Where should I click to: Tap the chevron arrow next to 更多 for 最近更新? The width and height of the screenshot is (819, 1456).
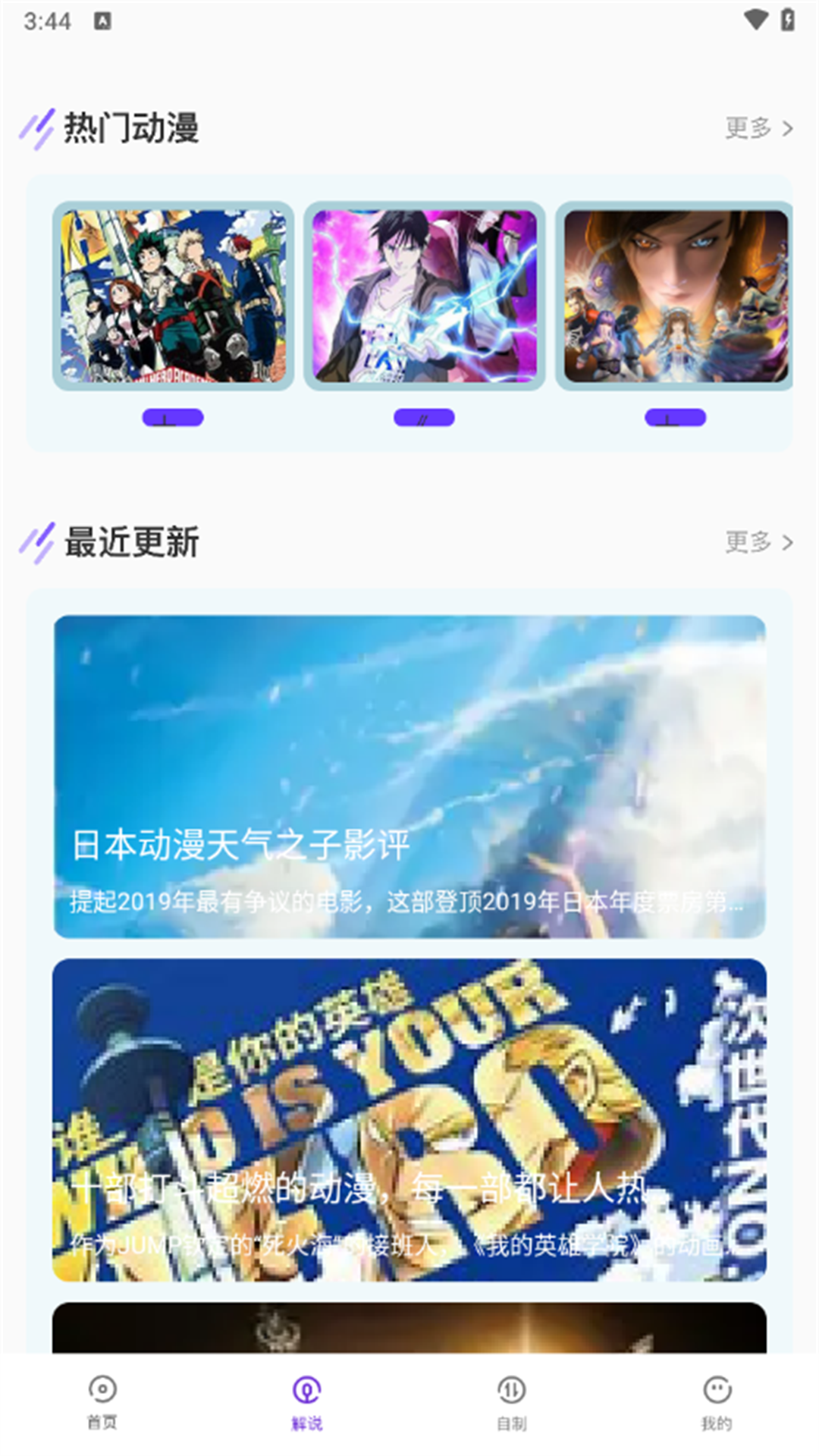tap(787, 541)
